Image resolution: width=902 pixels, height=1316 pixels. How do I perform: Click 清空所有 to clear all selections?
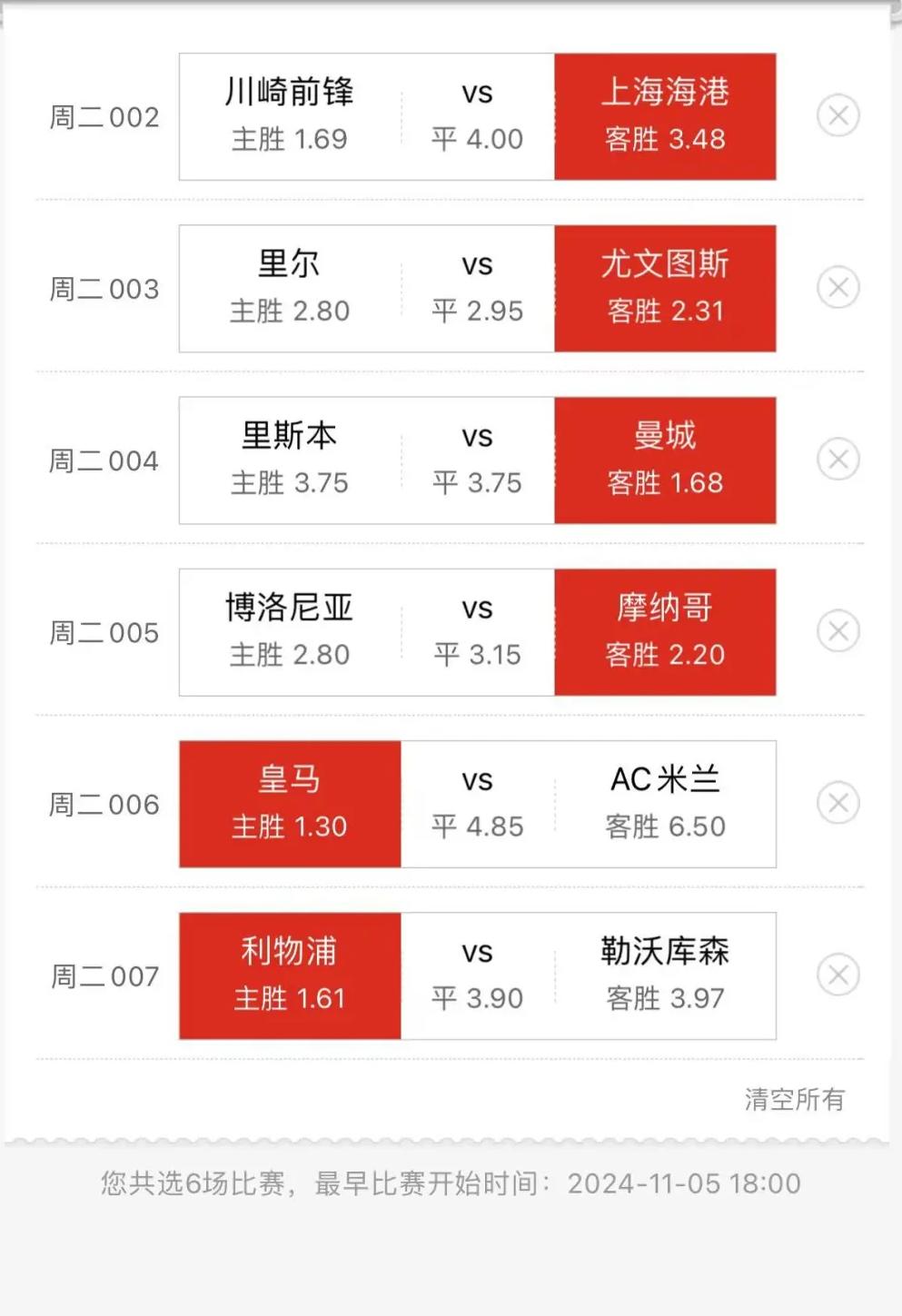tap(793, 1102)
